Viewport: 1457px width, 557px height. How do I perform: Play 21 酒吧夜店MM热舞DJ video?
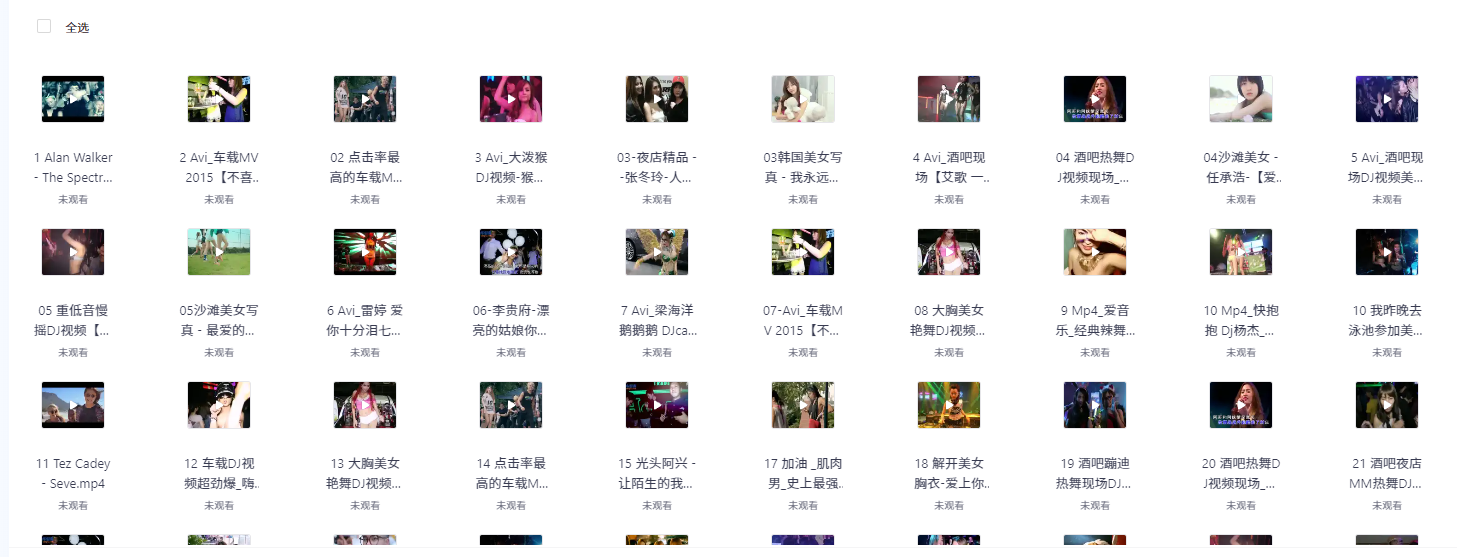[x=1387, y=405]
